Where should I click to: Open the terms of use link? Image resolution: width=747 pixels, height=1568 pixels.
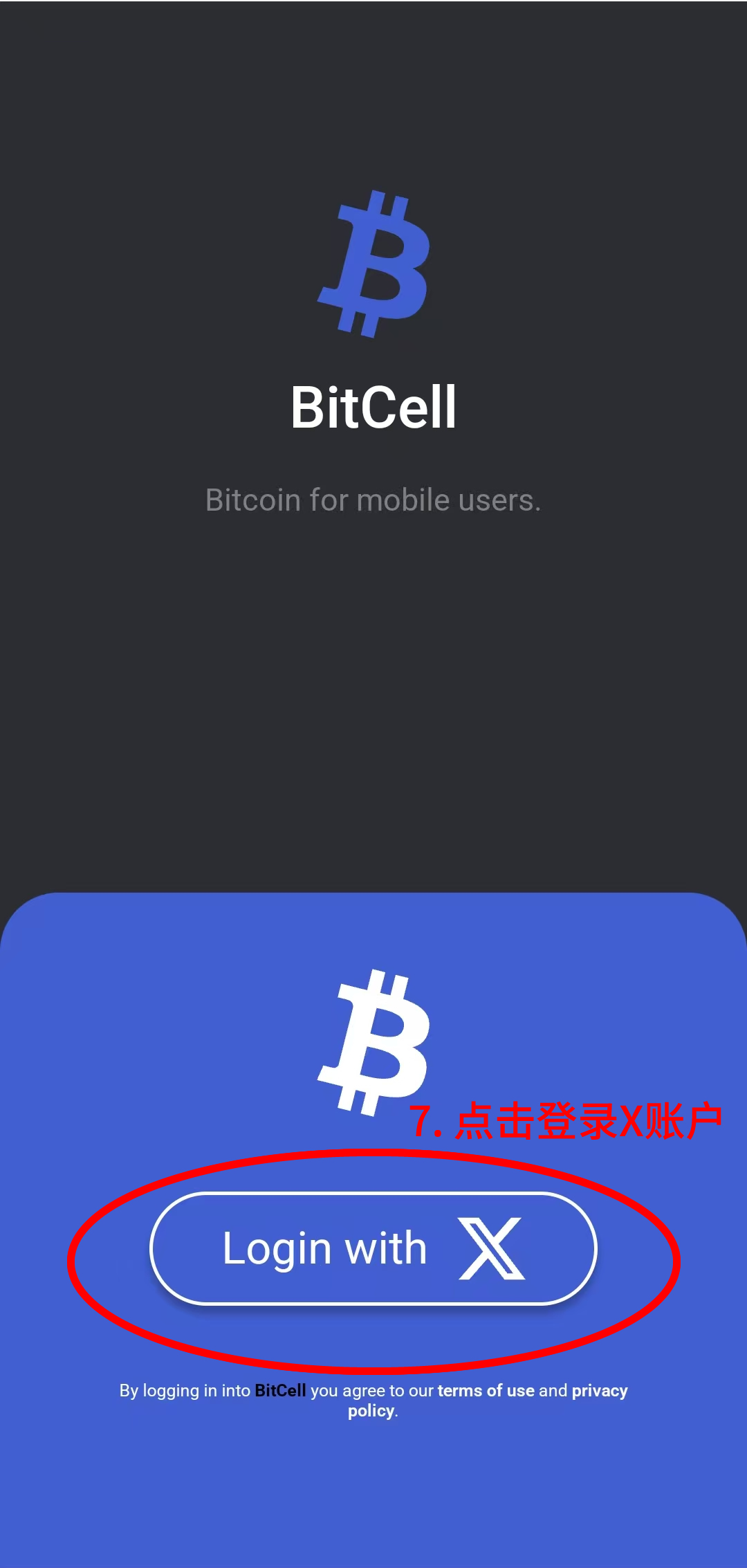[x=486, y=1390]
